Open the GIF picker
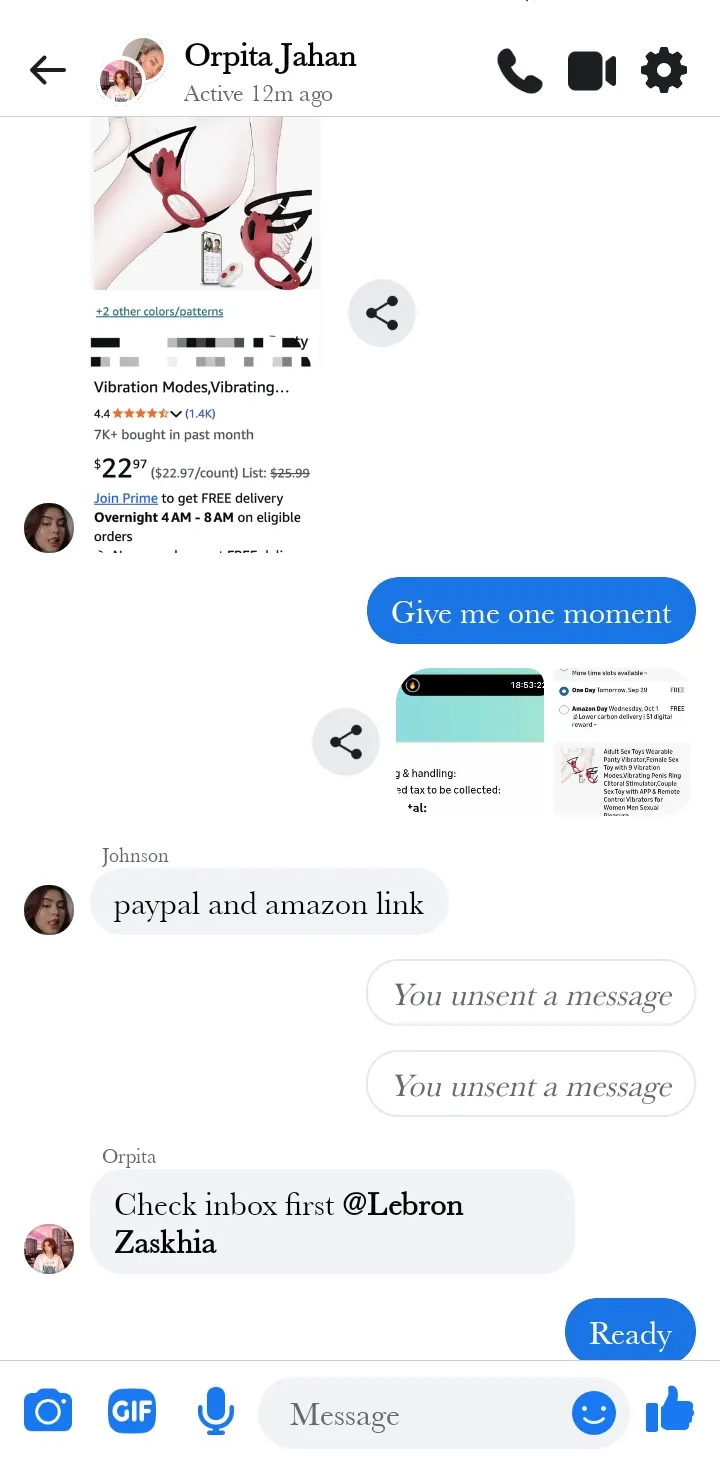 pos(132,1412)
